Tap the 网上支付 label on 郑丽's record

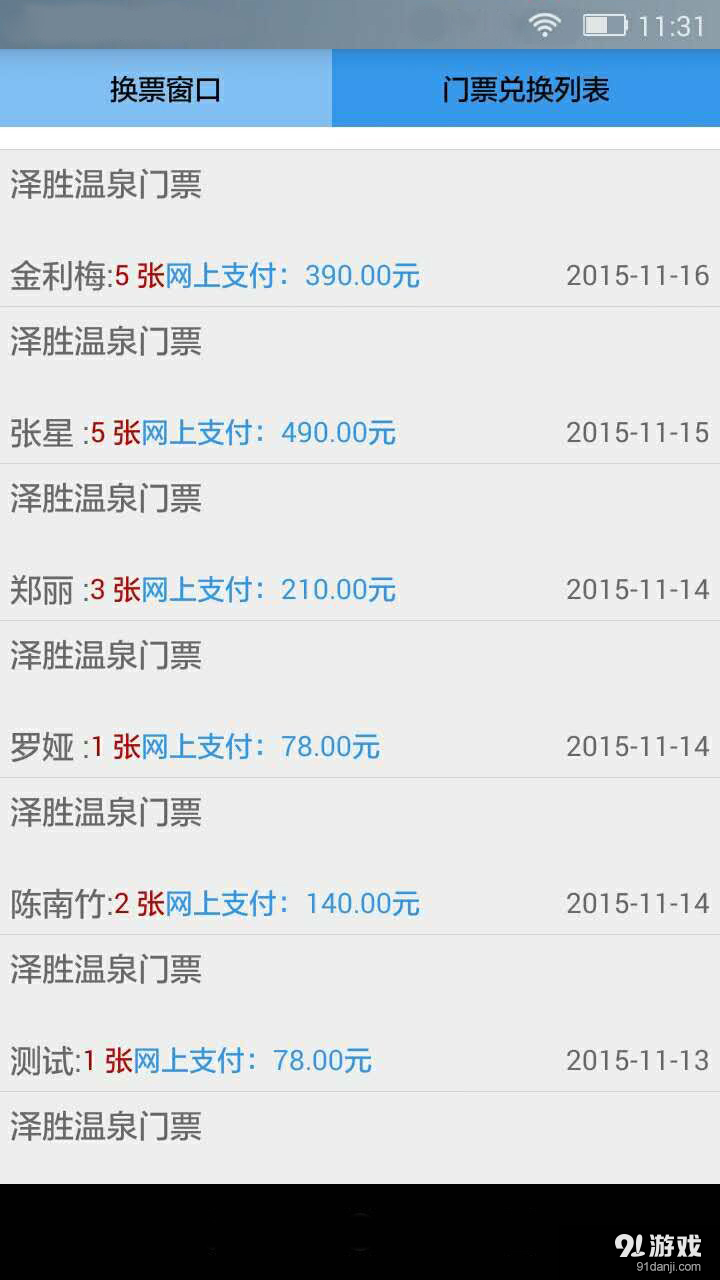pyautogui.click(x=200, y=589)
